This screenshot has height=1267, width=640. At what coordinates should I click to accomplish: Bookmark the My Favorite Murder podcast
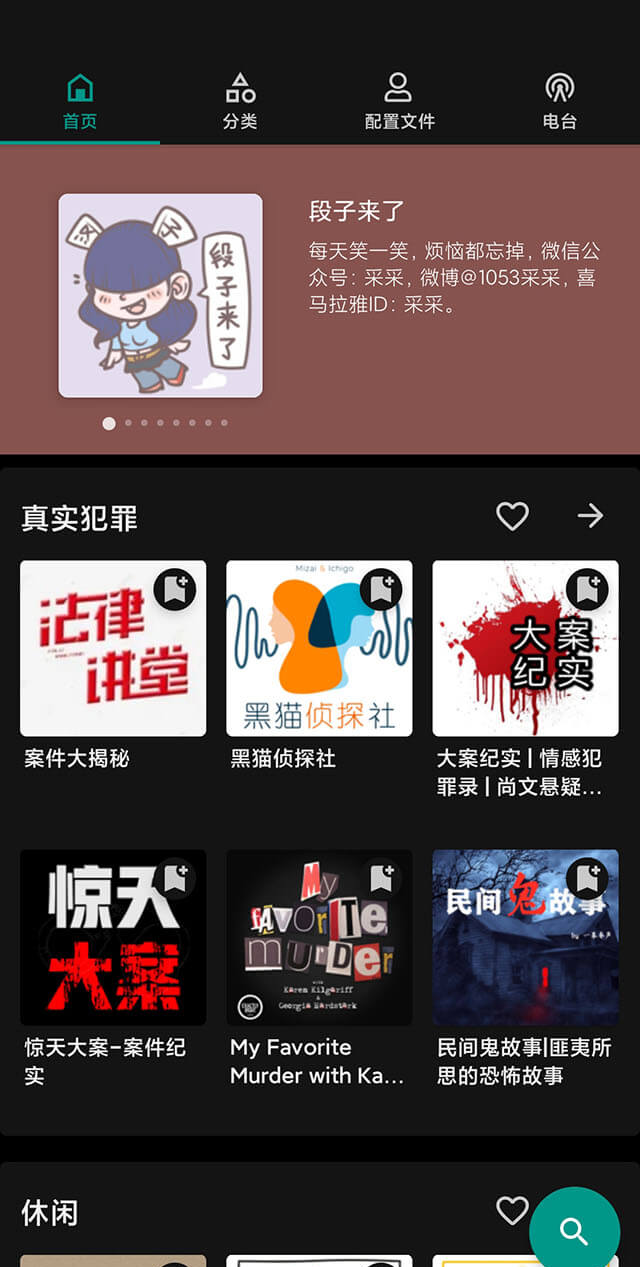[381, 879]
